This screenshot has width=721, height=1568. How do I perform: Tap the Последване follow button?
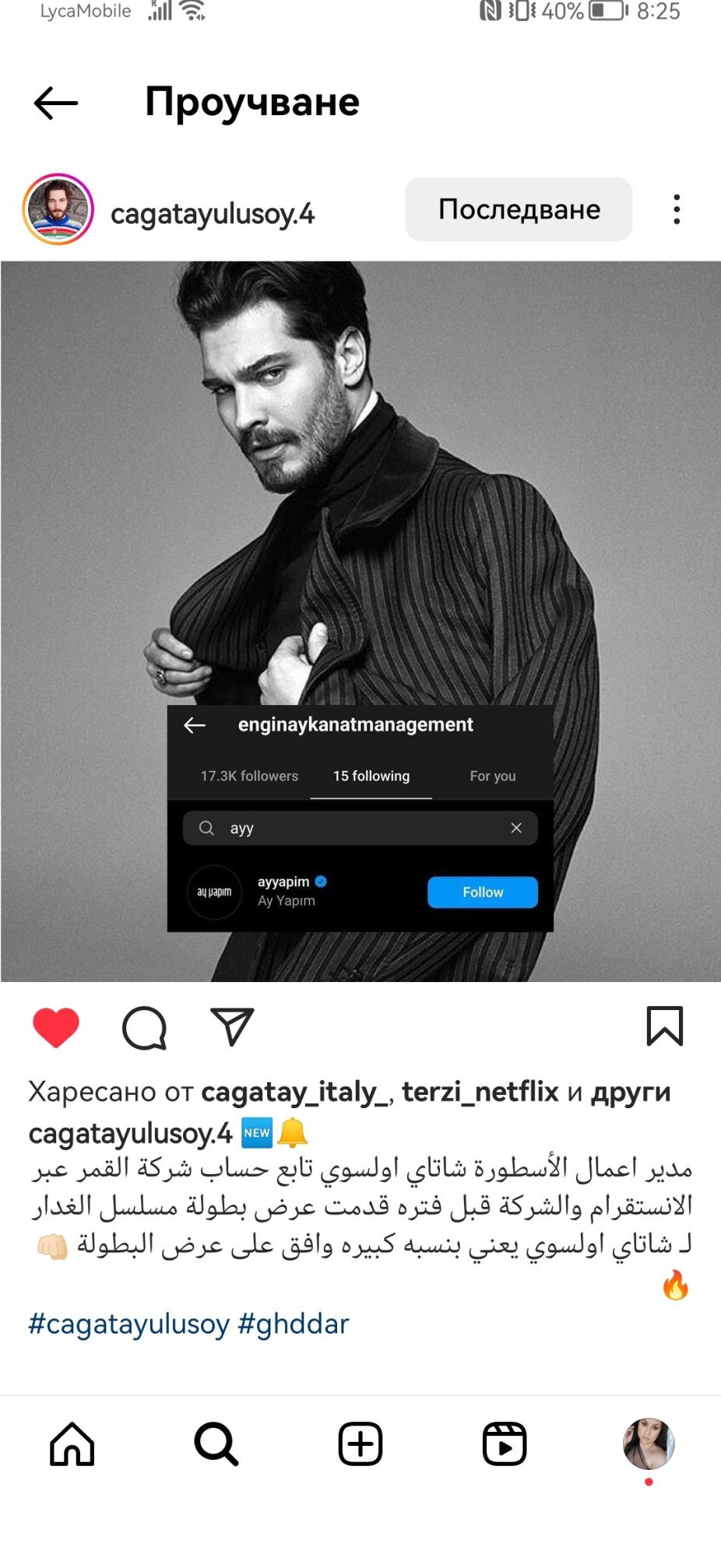coord(519,209)
